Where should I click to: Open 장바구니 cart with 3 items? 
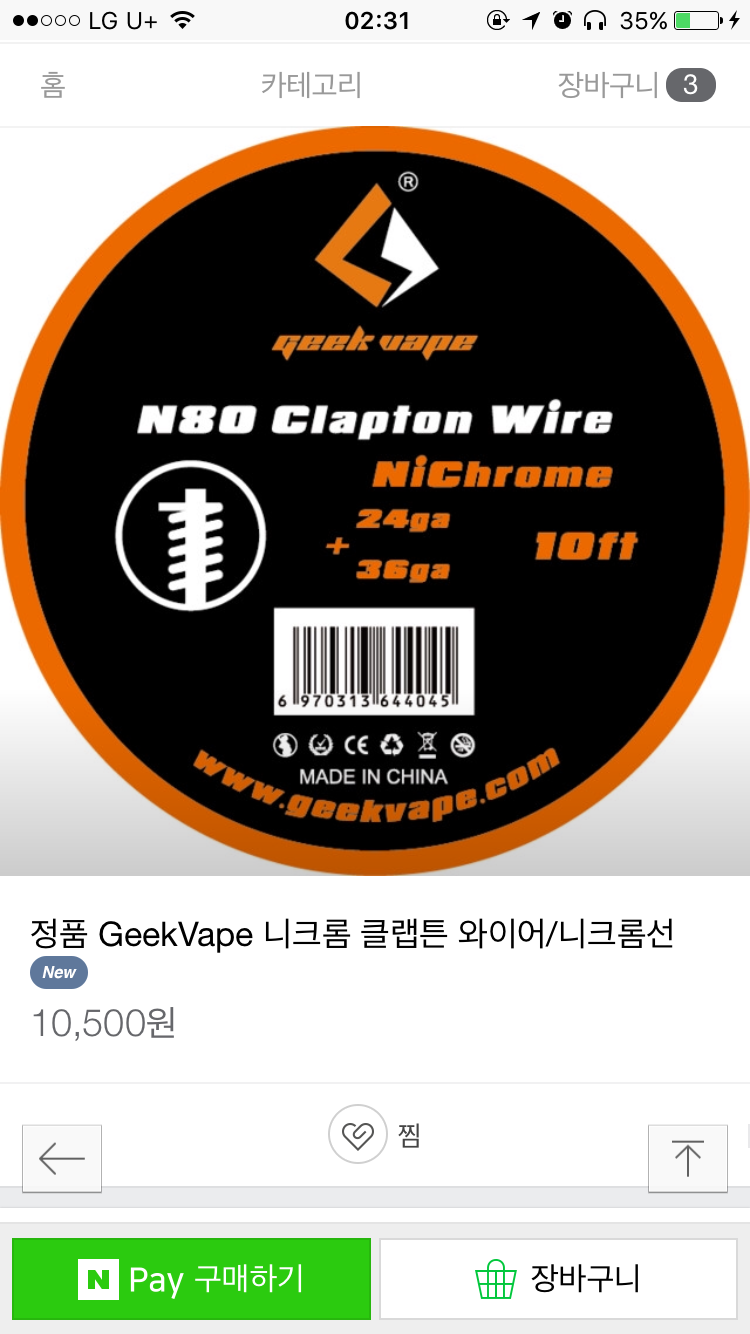636,85
